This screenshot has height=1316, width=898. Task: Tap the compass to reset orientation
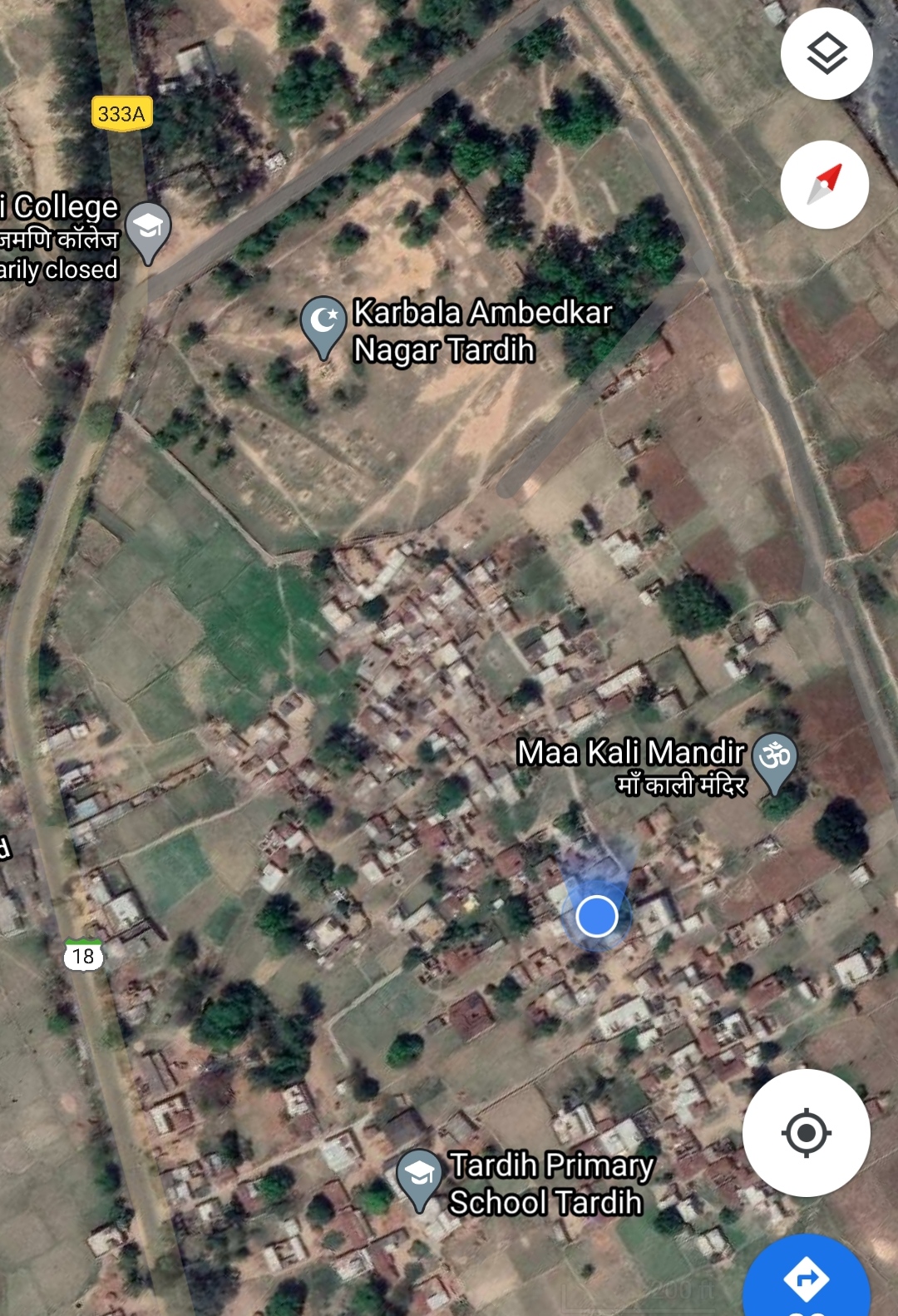[824, 185]
